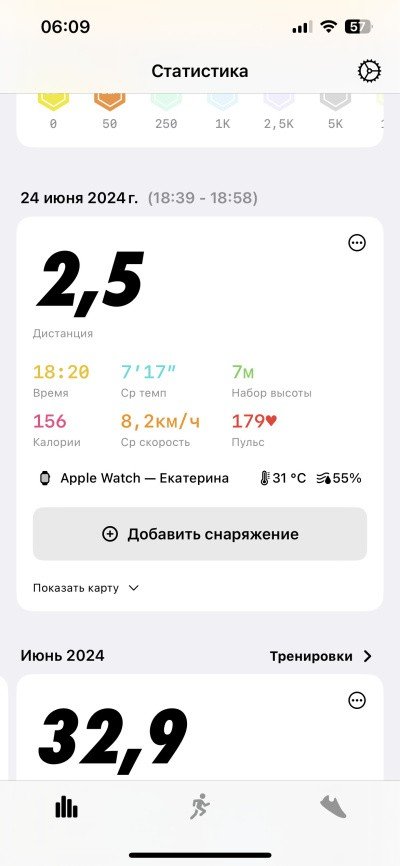Open the 24 июня run's more options
400x866 pixels.
click(357, 243)
